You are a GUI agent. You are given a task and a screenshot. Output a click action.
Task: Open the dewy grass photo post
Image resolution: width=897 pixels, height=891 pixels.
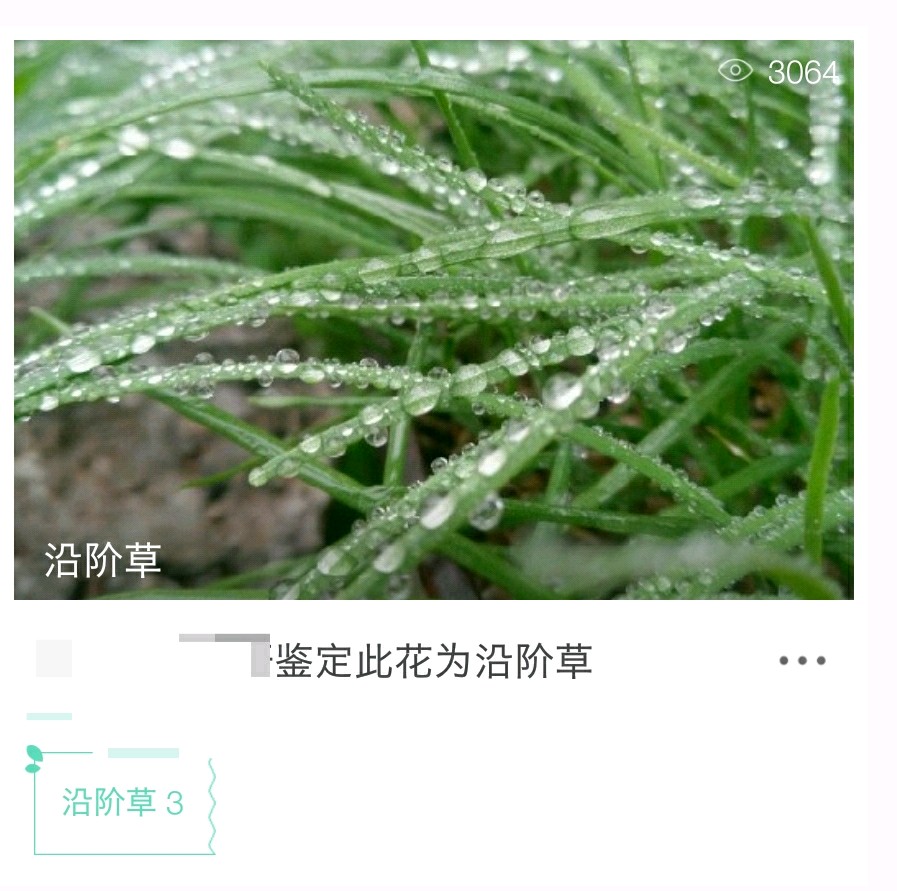tap(433, 319)
